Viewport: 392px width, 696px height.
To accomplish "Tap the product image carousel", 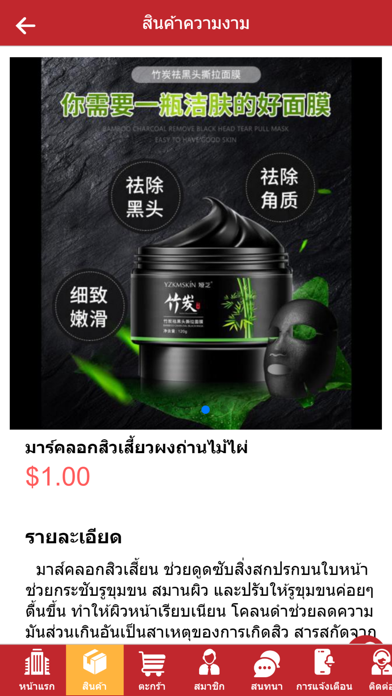I will point(196,243).
